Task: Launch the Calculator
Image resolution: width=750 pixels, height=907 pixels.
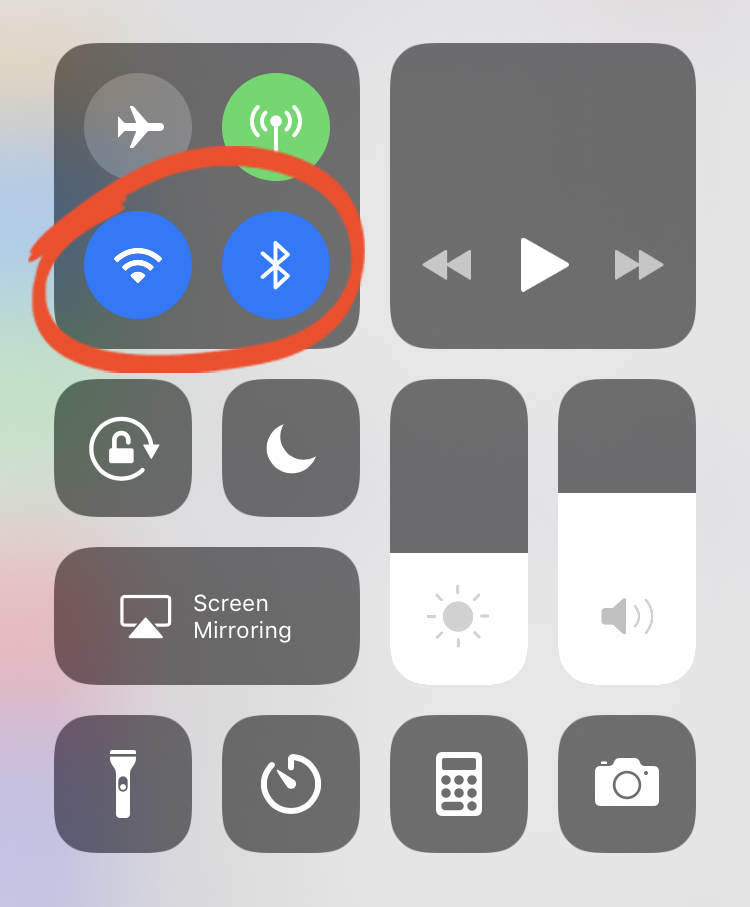Action: (459, 784)
